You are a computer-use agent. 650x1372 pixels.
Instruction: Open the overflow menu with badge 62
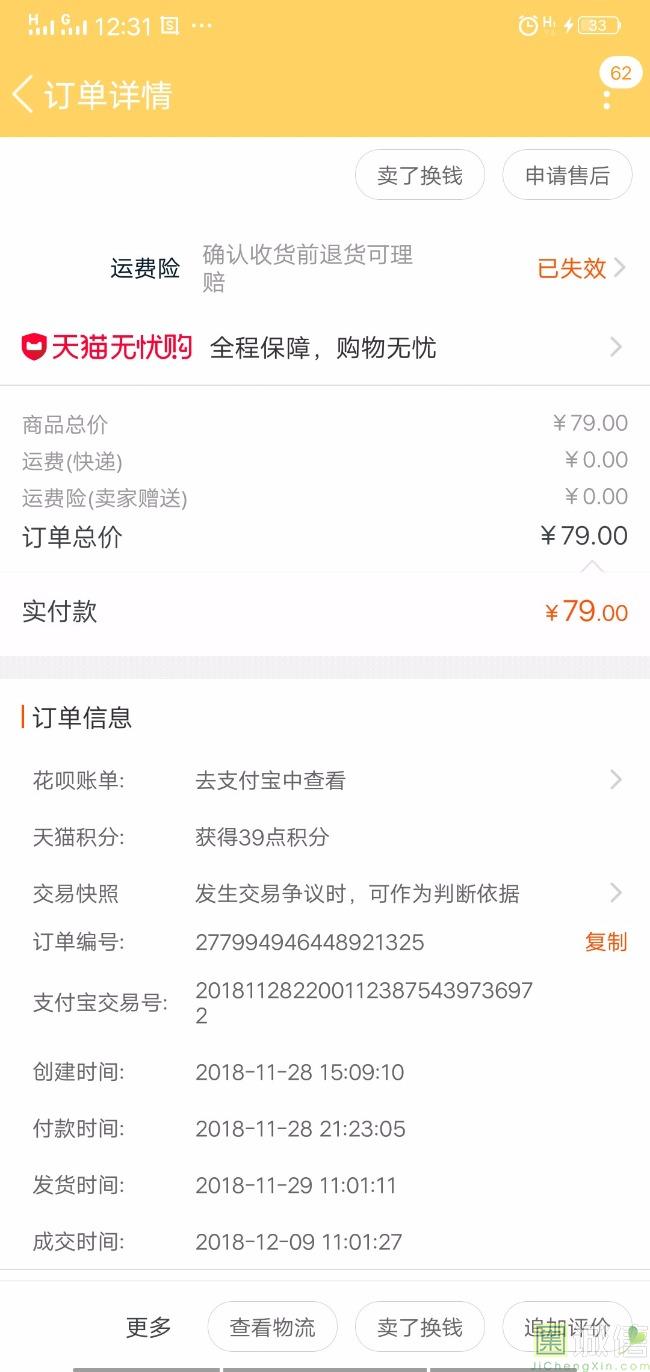(607, 95)
